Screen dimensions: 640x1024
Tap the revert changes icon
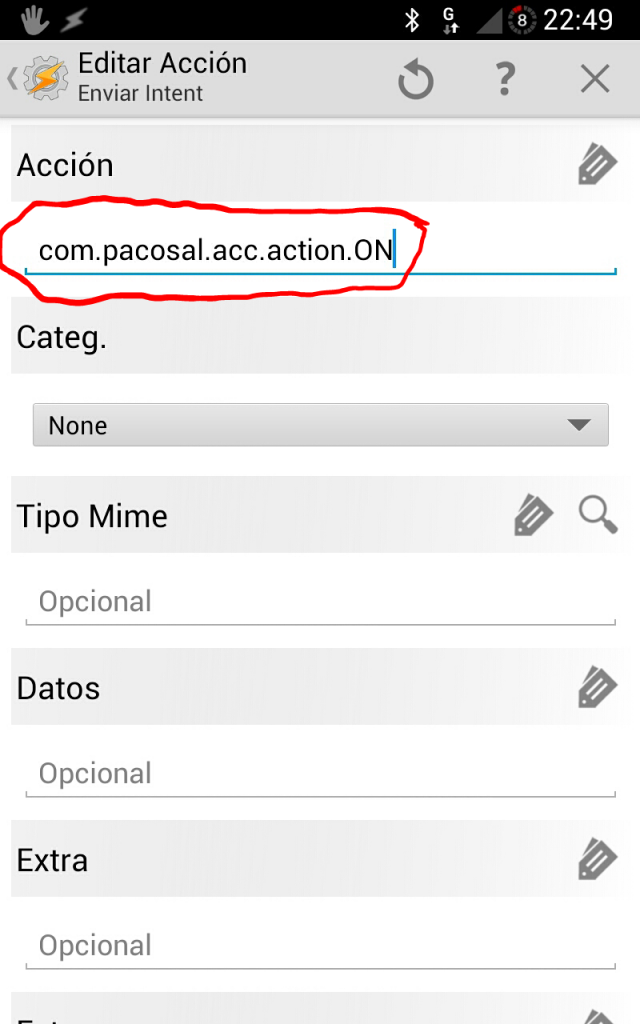coord(415,79)
